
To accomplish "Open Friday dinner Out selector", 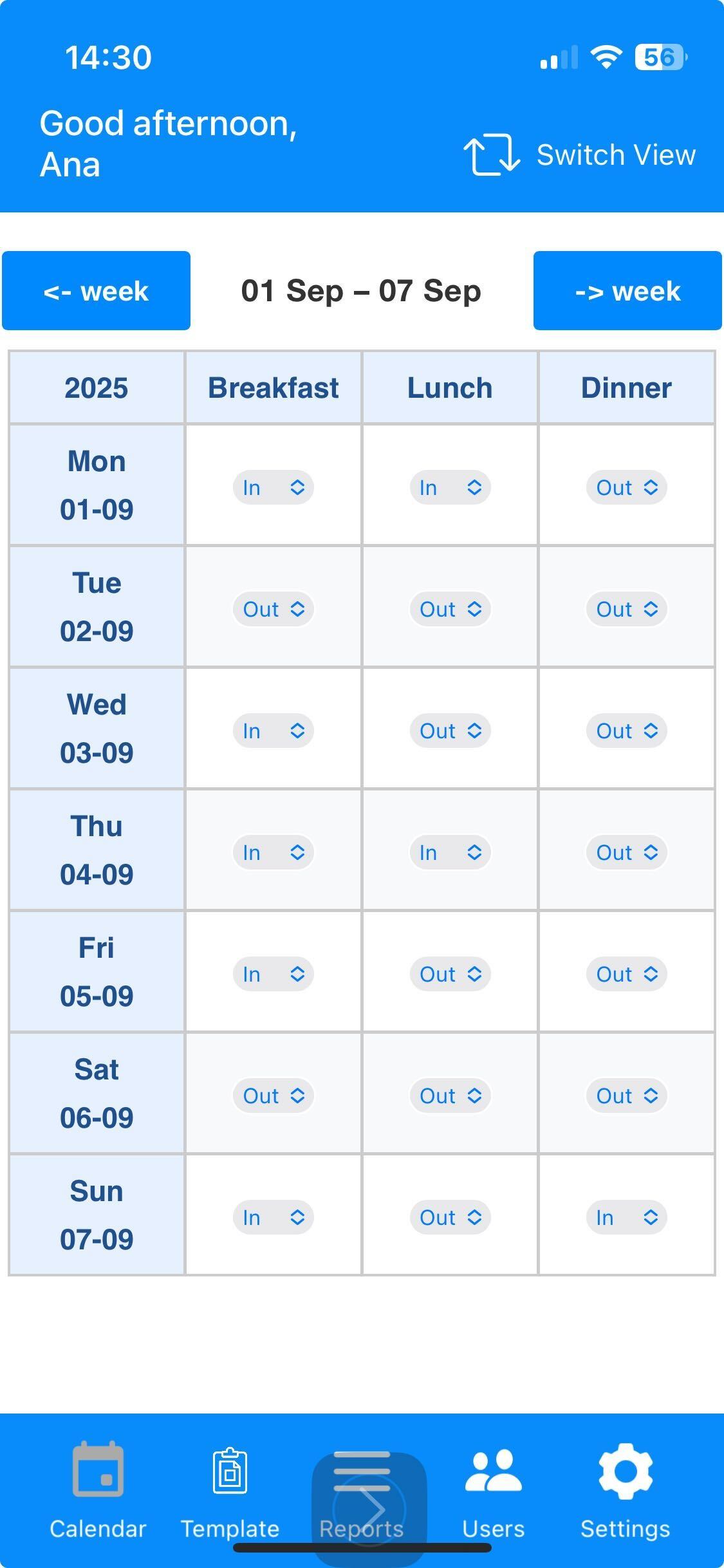I will tap(626, 974).
